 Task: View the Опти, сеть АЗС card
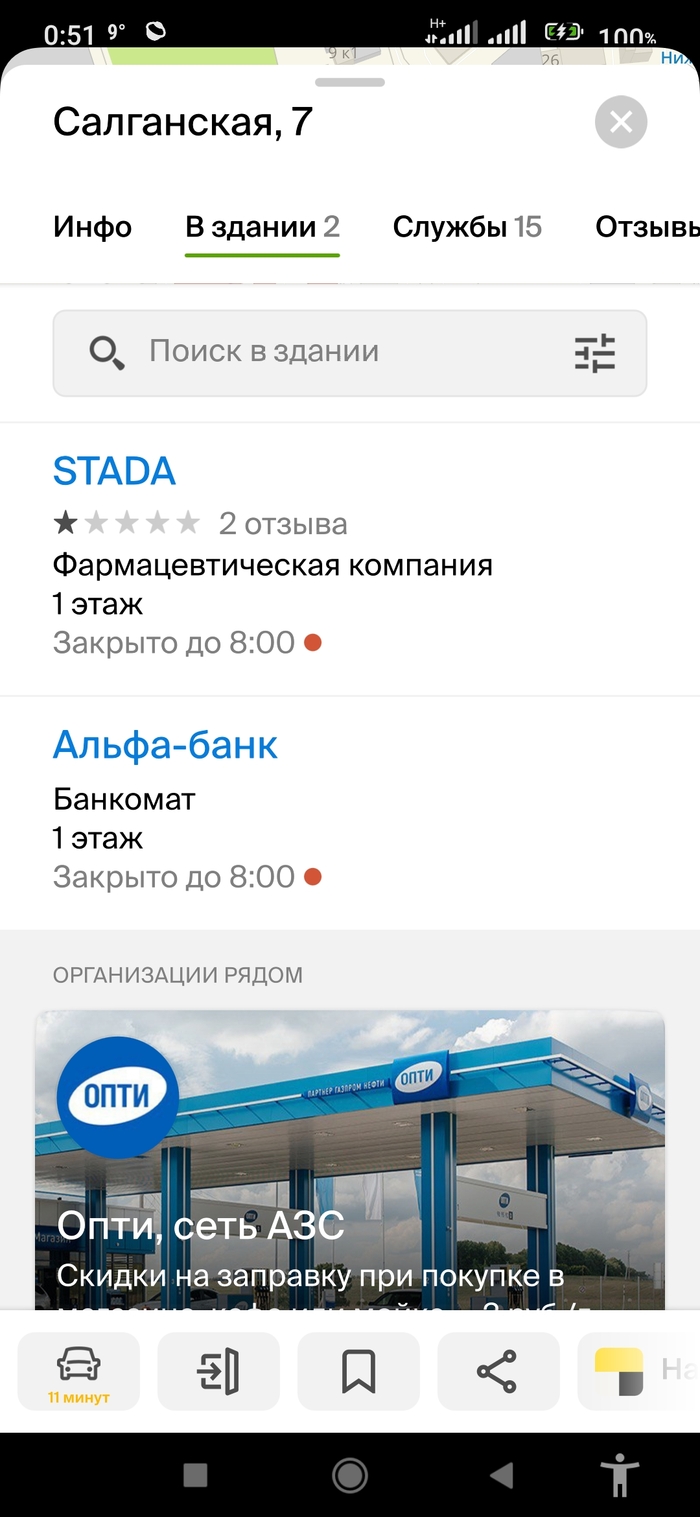350,1160
